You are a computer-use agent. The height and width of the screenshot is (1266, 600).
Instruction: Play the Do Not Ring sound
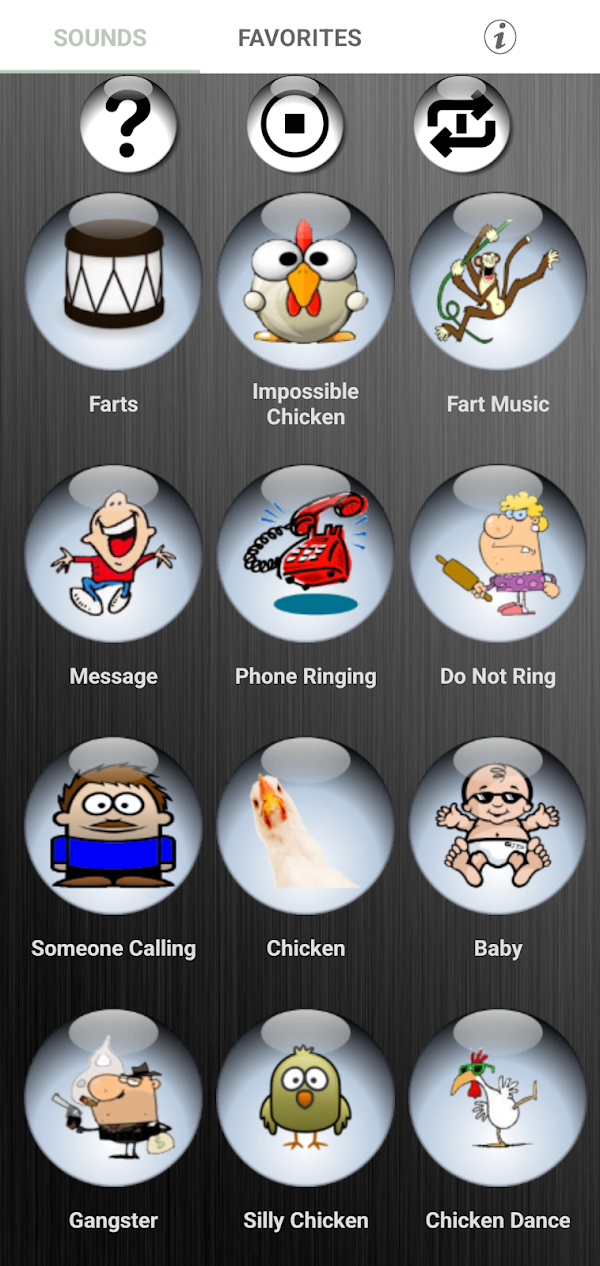tap(498, 555)
